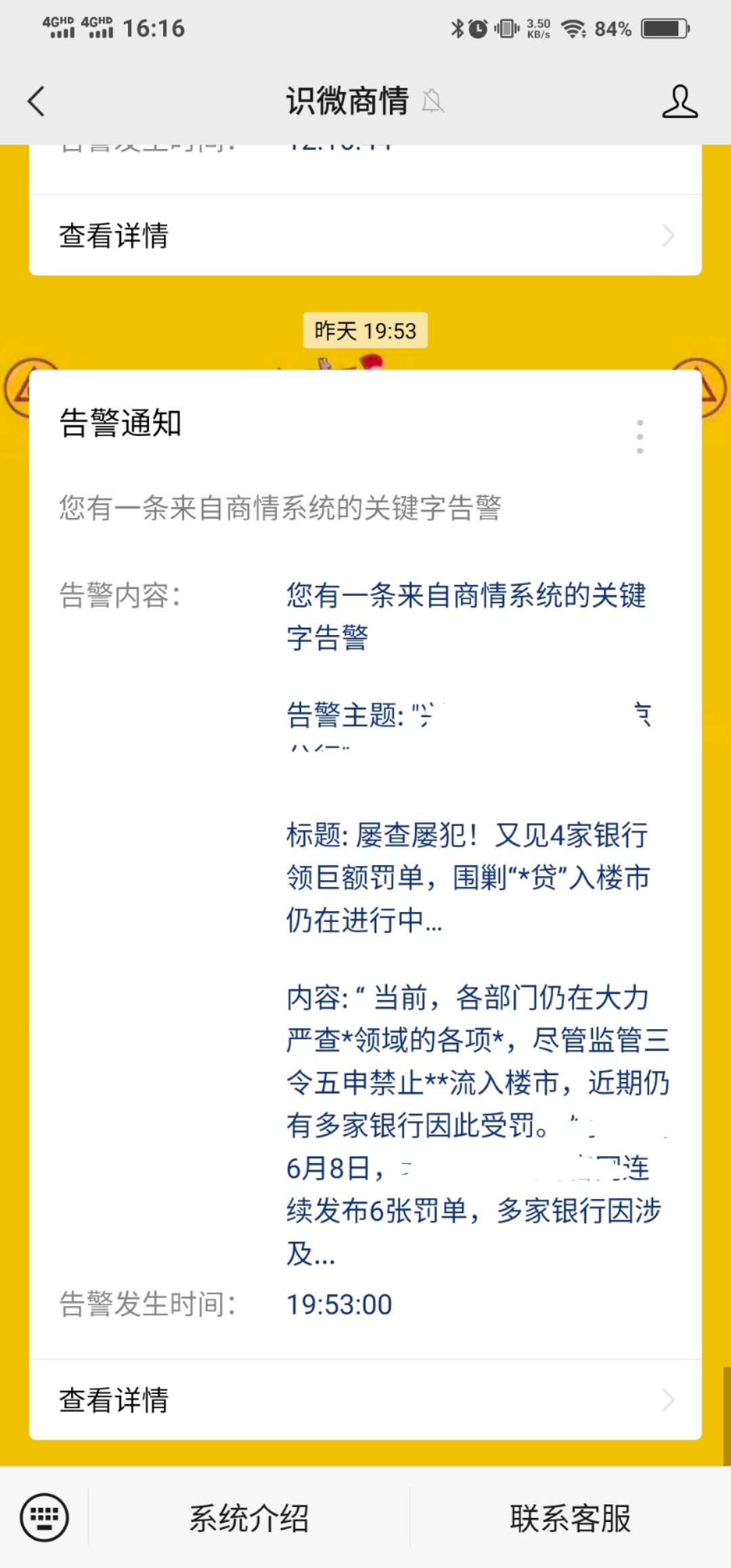Go back from 识微商情 chat
Screen dimensions: 731x1568
coord(37,102)
